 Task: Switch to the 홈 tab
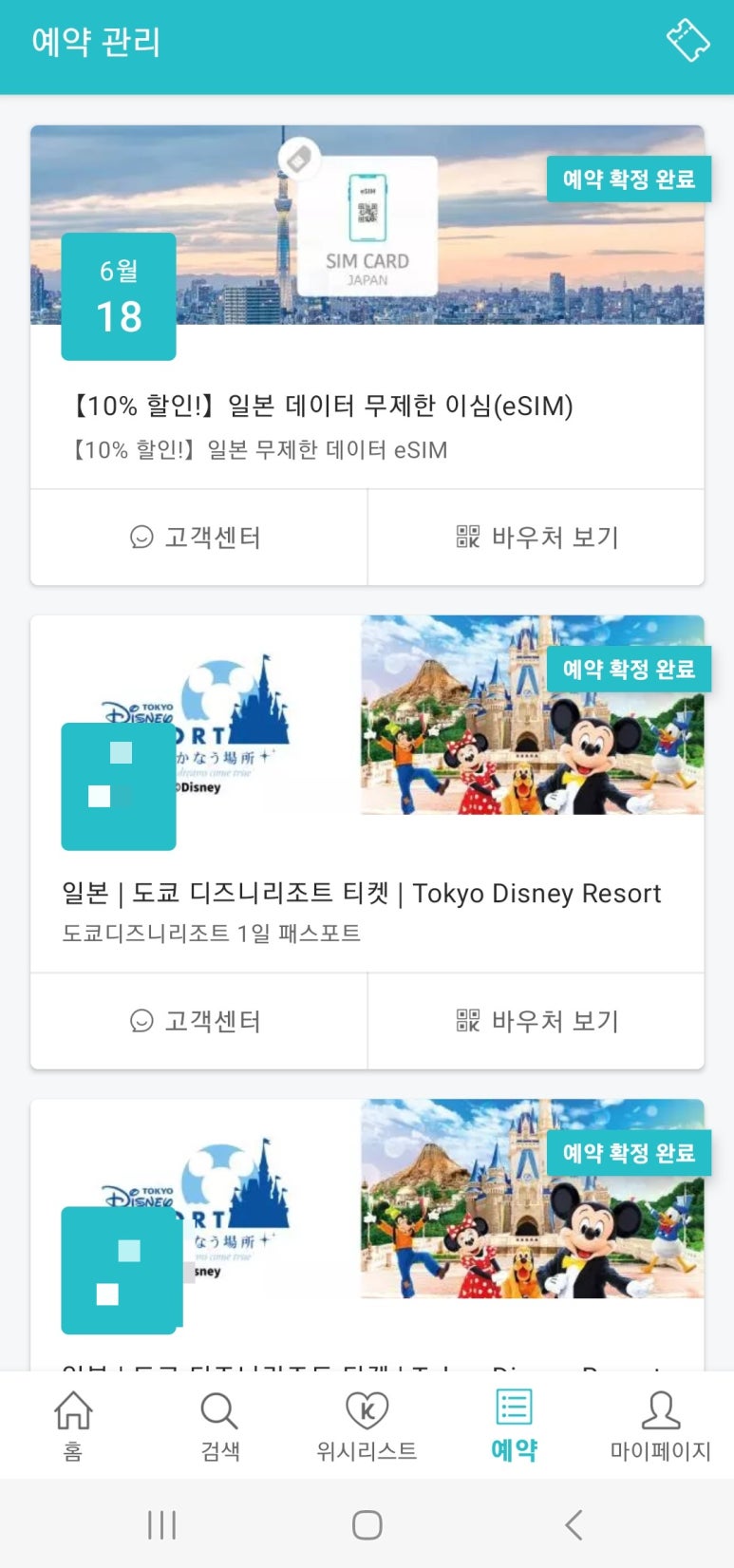coord(73,1425)
